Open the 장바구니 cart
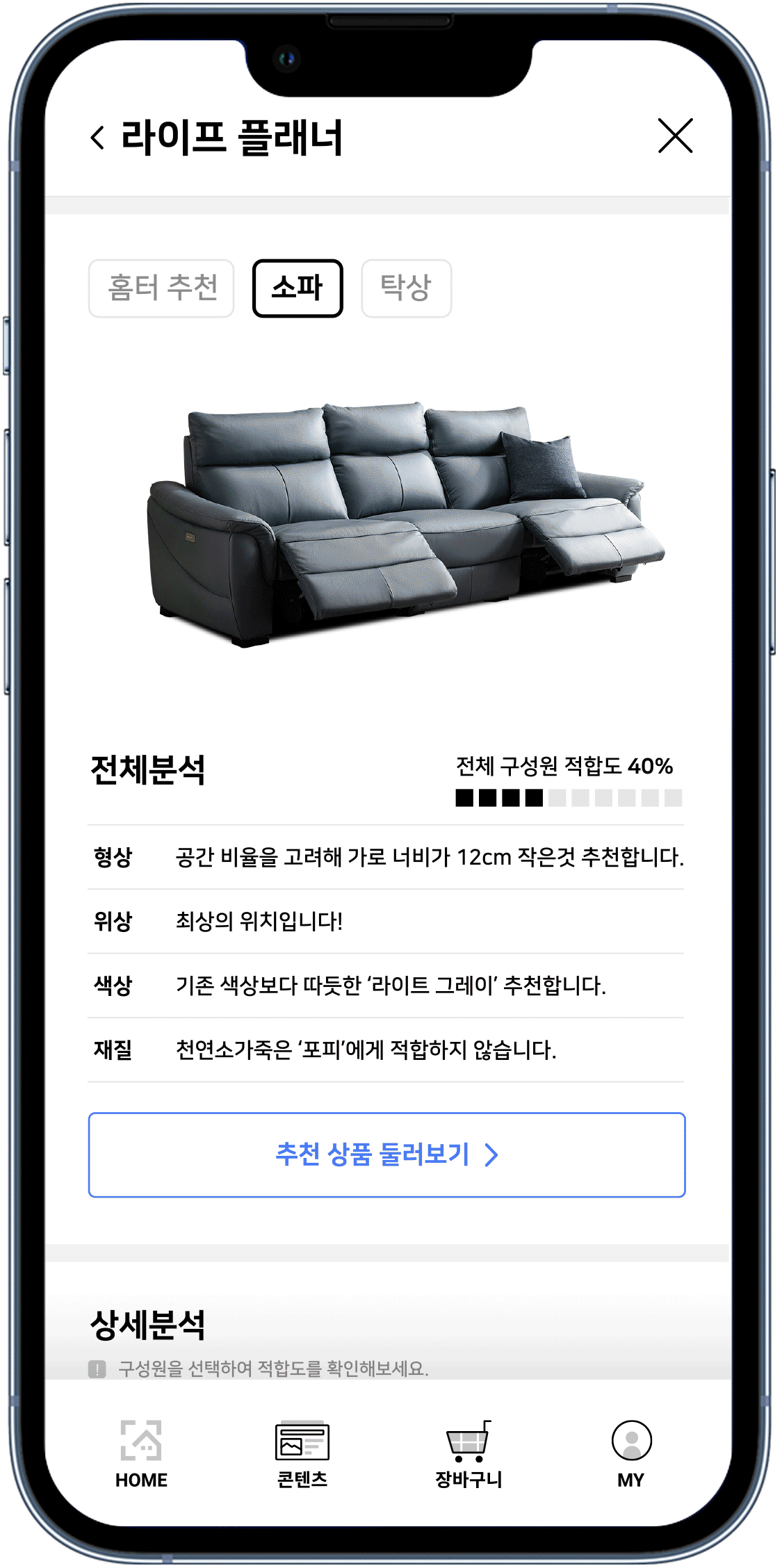Screen dimensions: 782x1568 [x=469, y=1454]
